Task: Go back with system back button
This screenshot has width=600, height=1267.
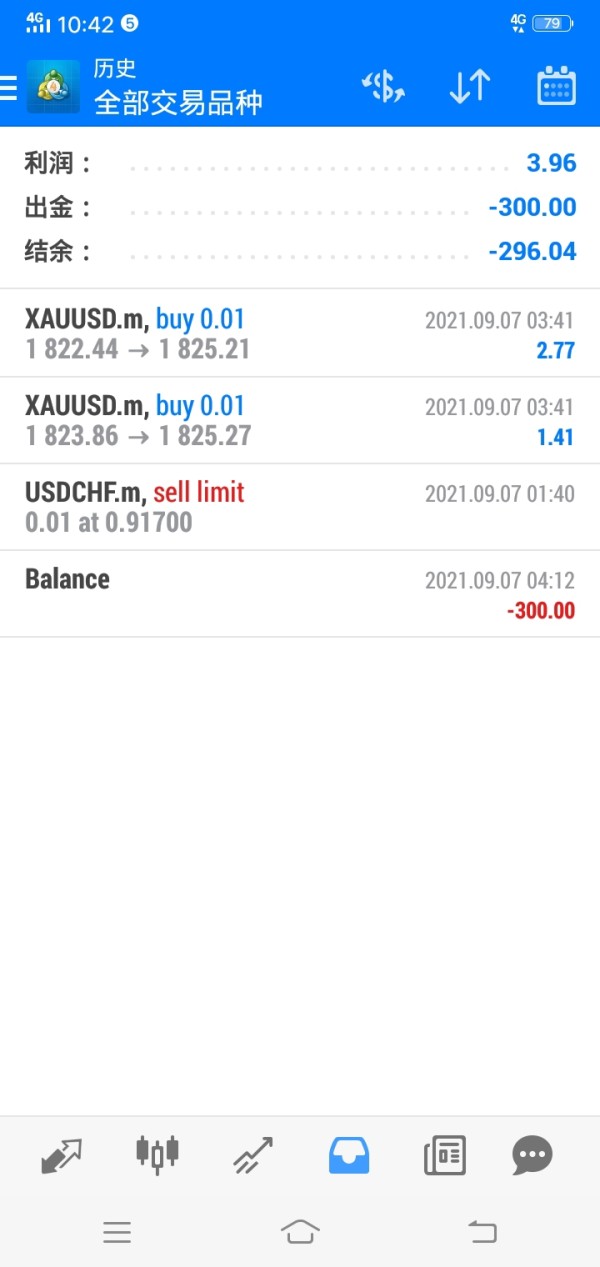Action: point(482,1231)
